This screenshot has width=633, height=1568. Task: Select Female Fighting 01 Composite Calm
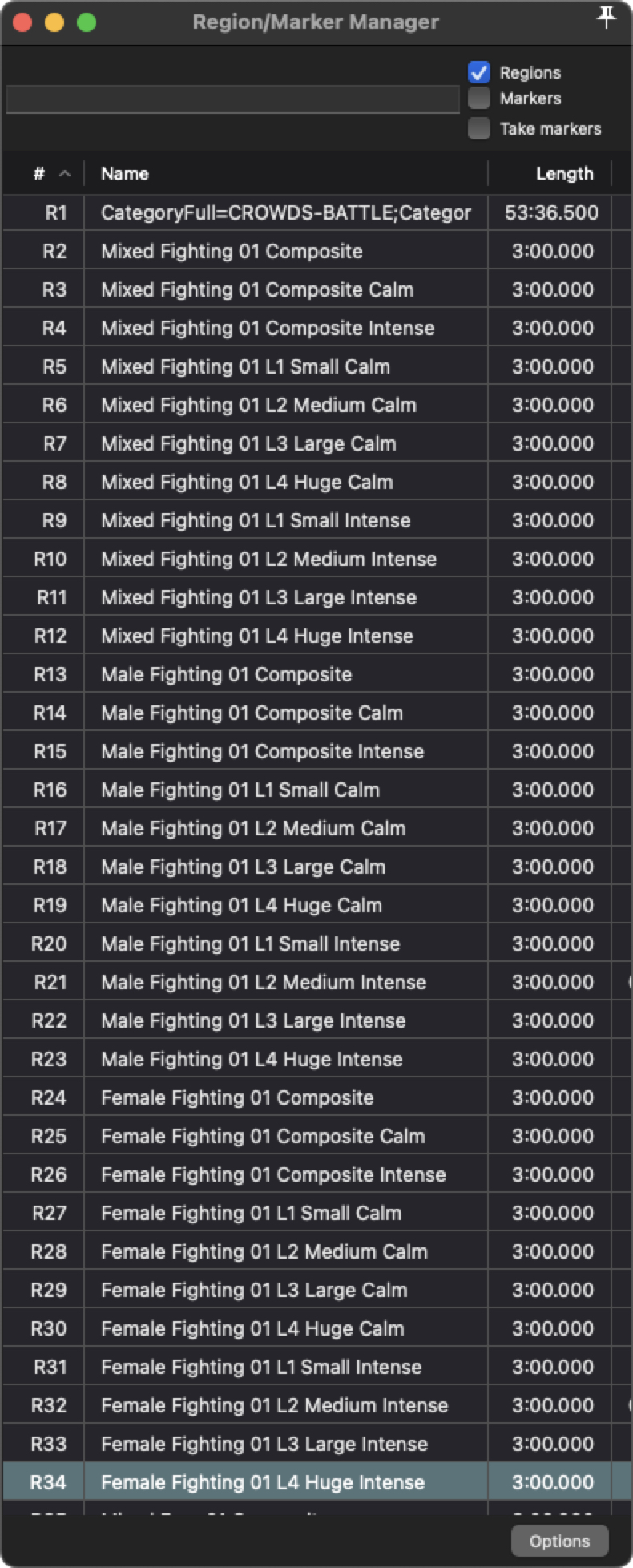coord(263,1136)
